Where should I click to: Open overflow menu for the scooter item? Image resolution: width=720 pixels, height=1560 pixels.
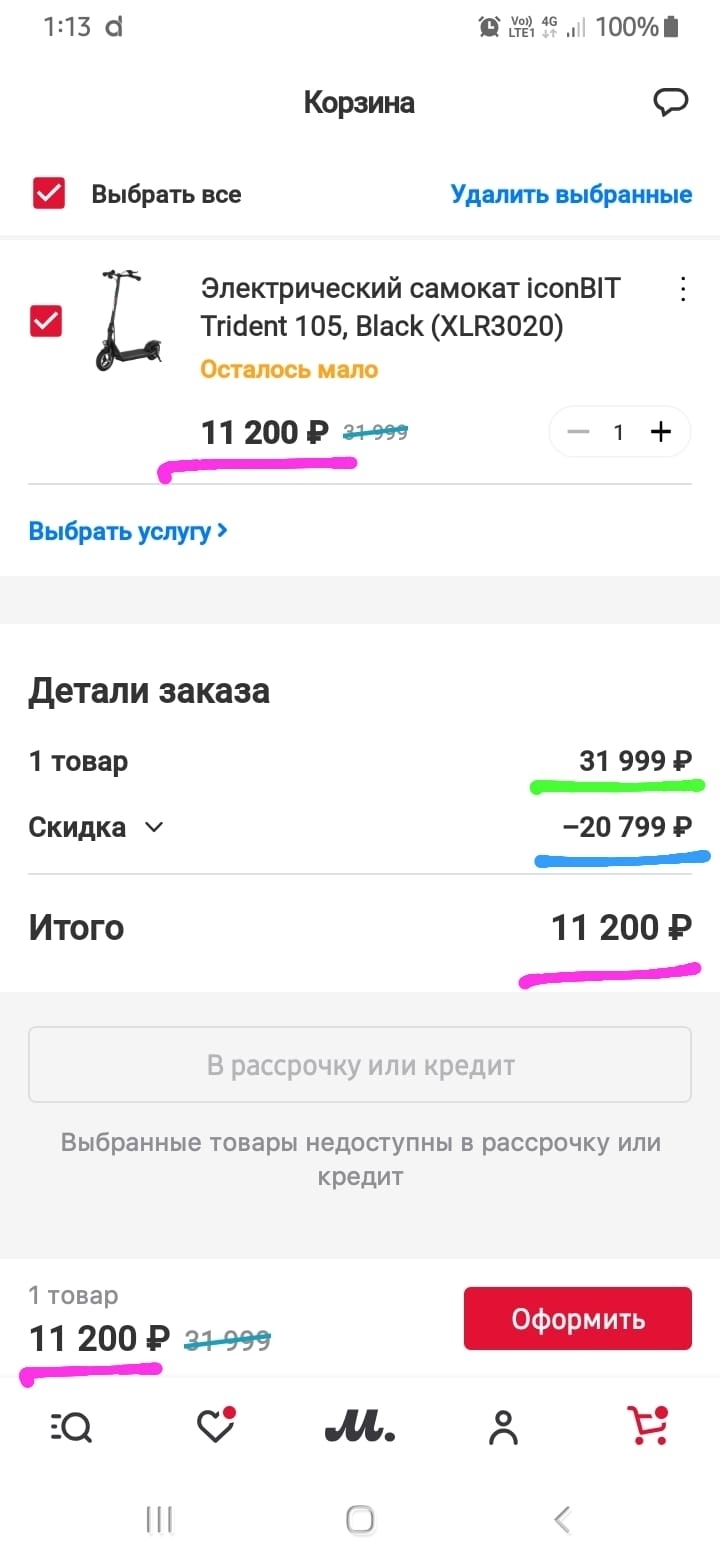[x=683, y=290]
